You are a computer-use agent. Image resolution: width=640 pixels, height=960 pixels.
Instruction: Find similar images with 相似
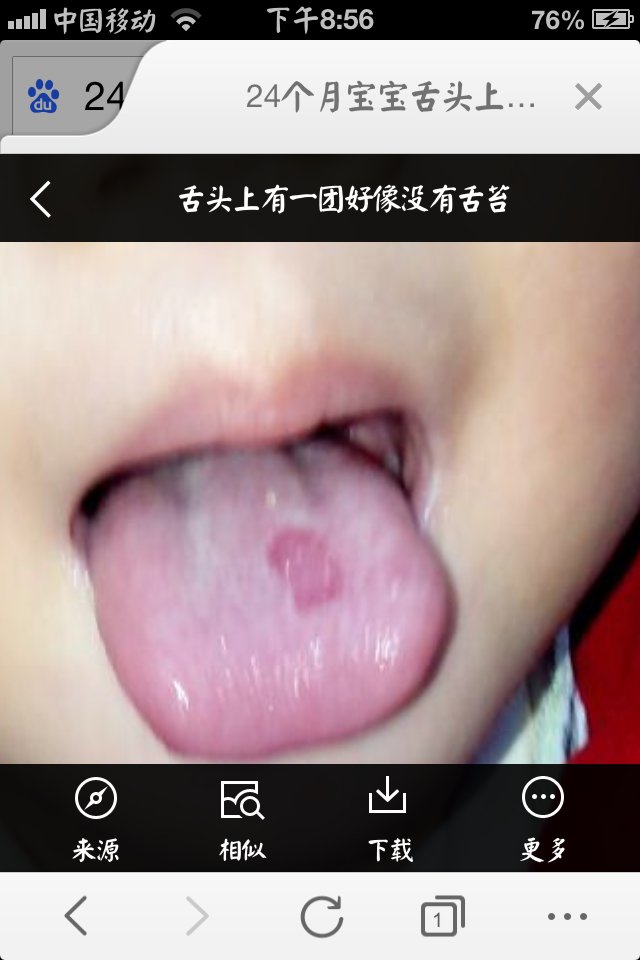(242, 818)
